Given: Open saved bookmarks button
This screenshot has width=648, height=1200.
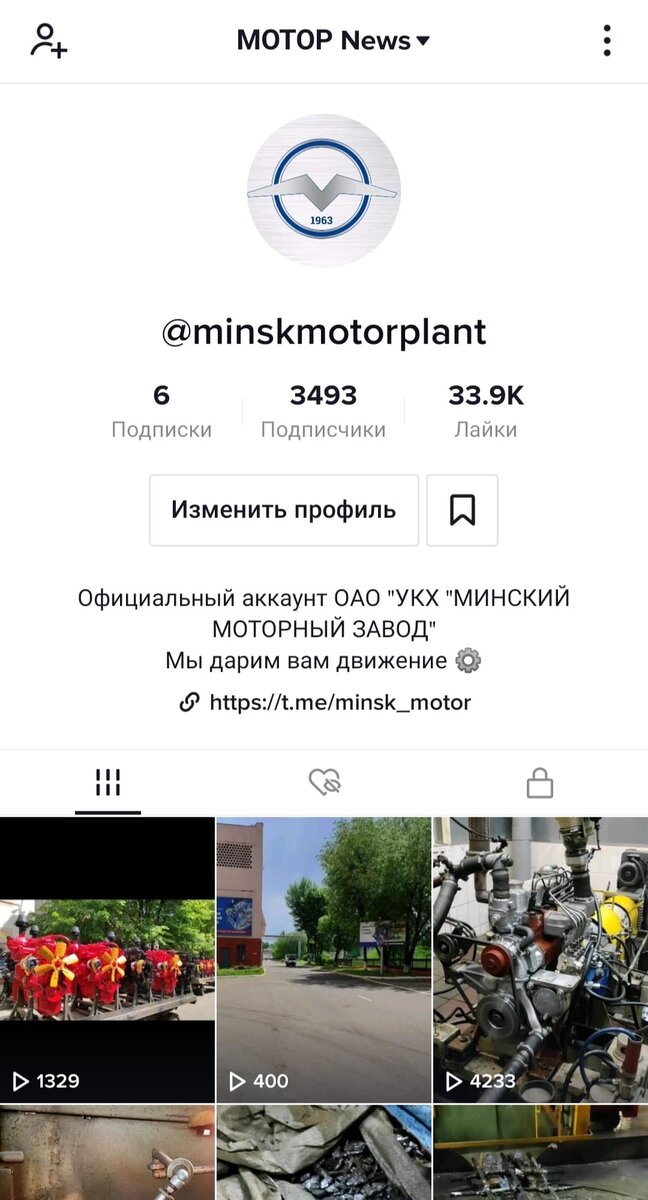Looking at the screenshot, I should pos(462,510).
